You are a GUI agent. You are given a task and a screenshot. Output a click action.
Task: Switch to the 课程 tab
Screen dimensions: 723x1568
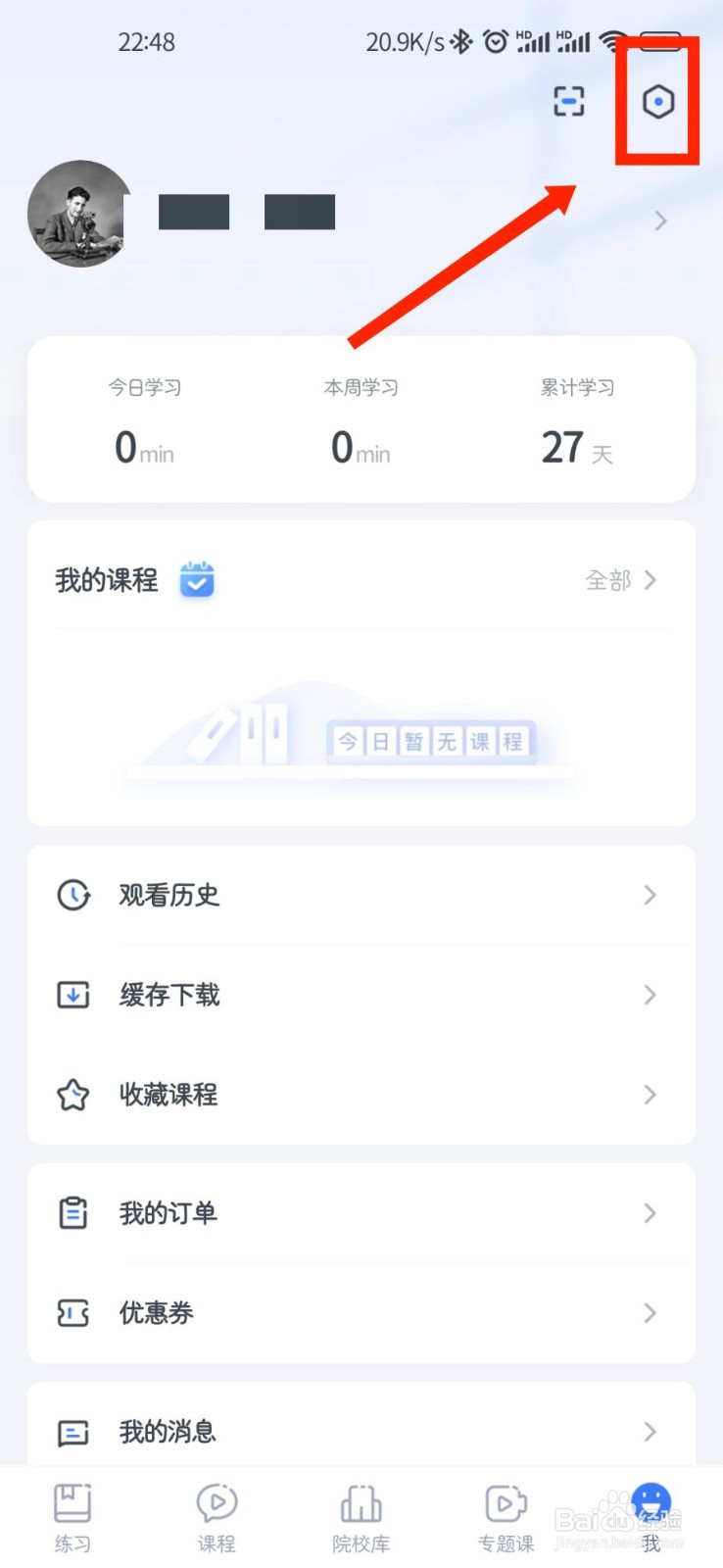[x=217, y=1517]
